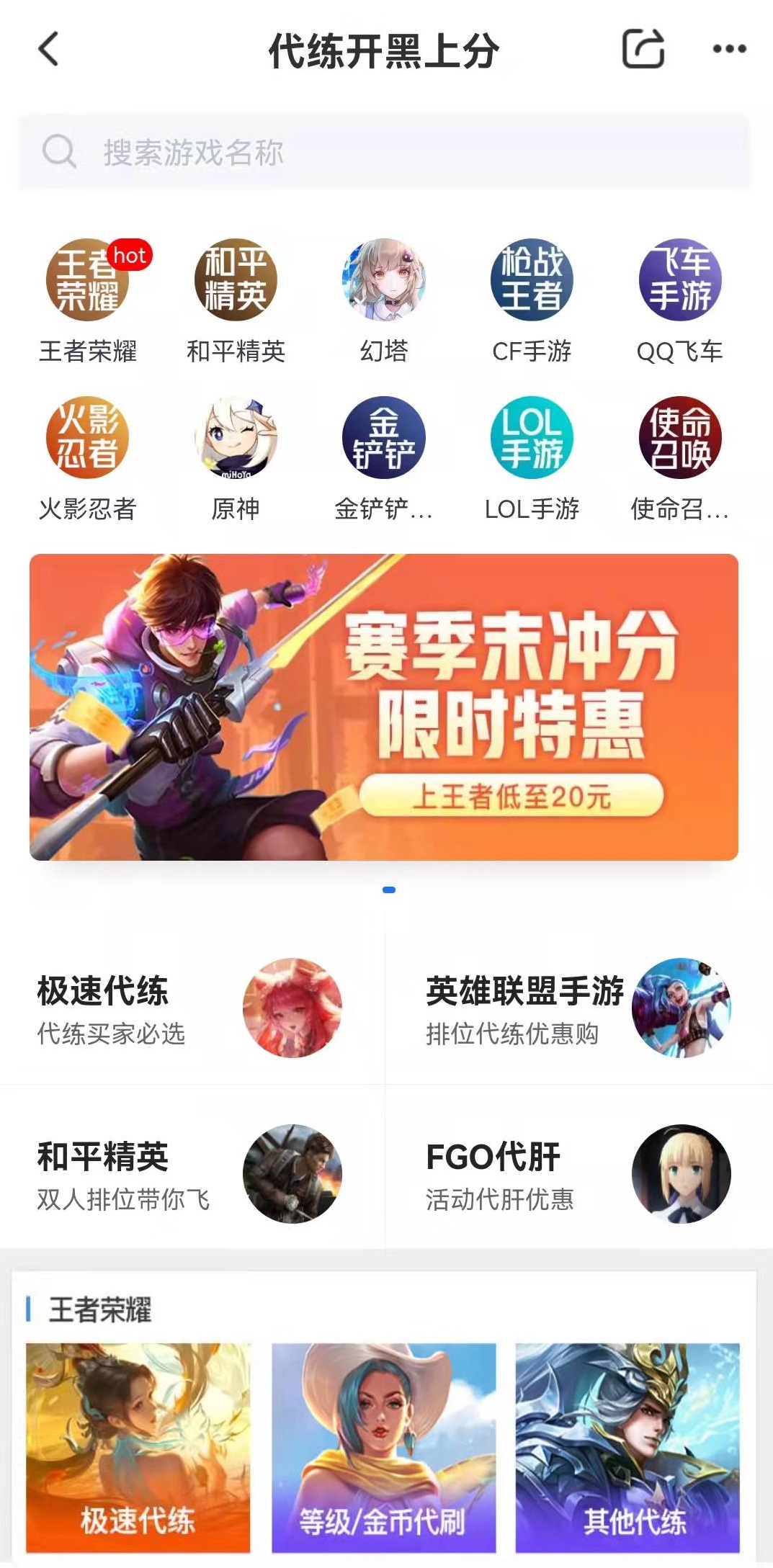Select the 和平精英 game icon
The image size is (773, 1568).
point(236,281)
